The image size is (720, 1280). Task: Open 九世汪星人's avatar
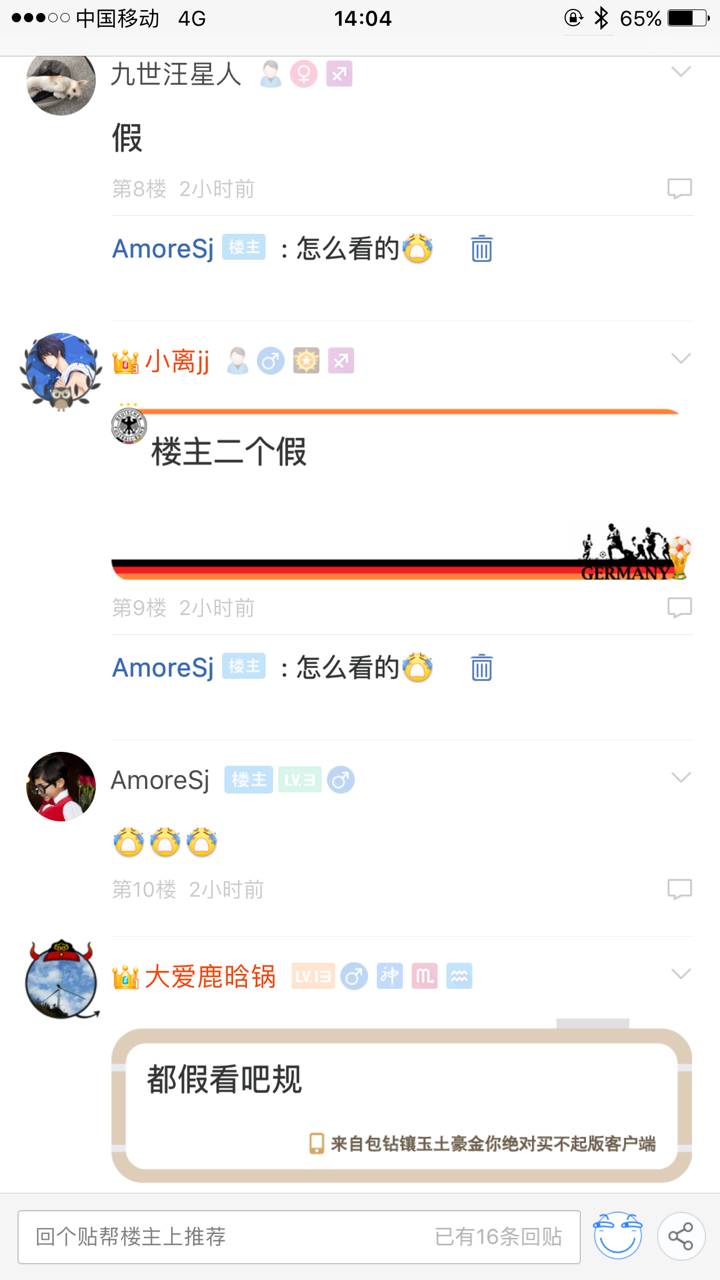[61, 82]
